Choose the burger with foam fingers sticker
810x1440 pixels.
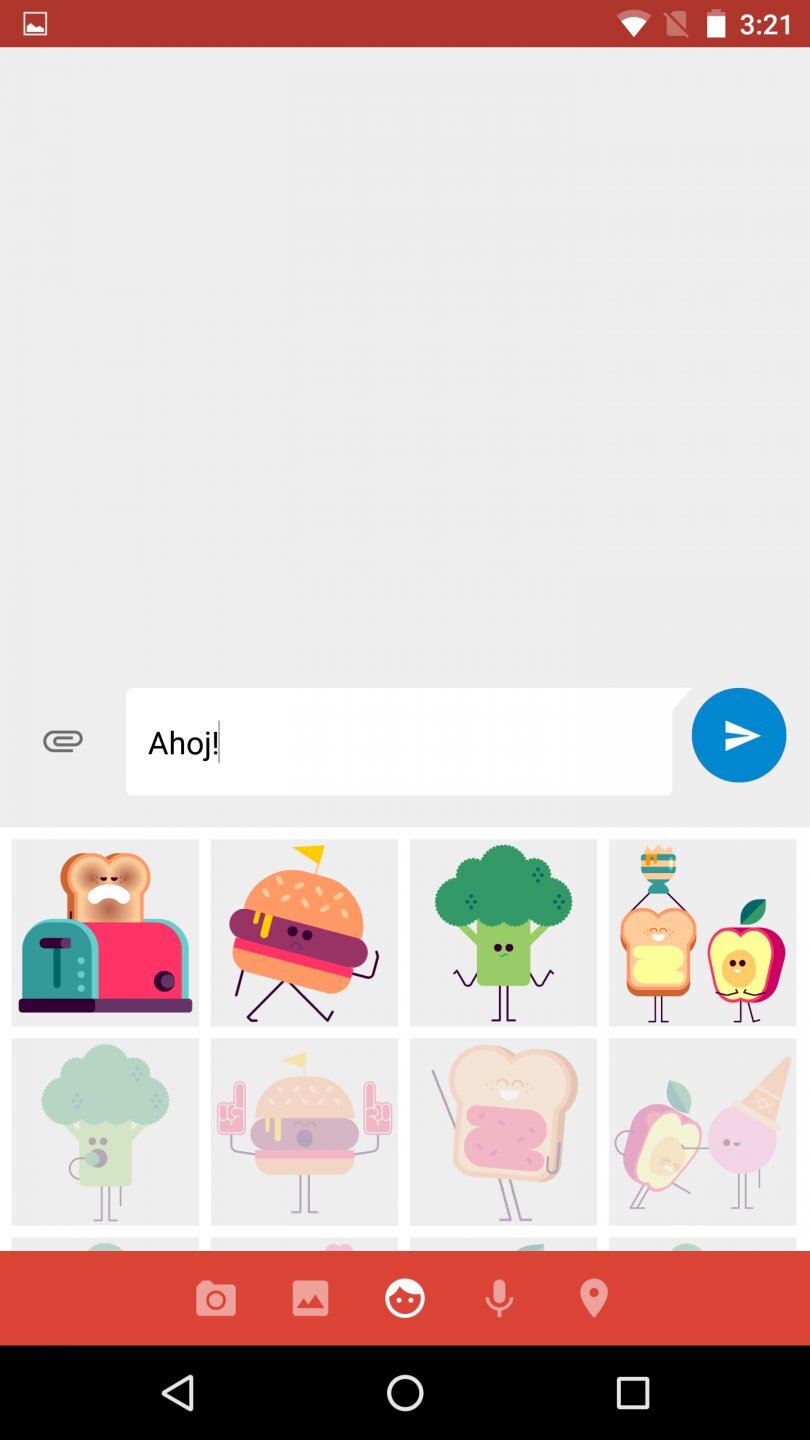[304, 1131]
